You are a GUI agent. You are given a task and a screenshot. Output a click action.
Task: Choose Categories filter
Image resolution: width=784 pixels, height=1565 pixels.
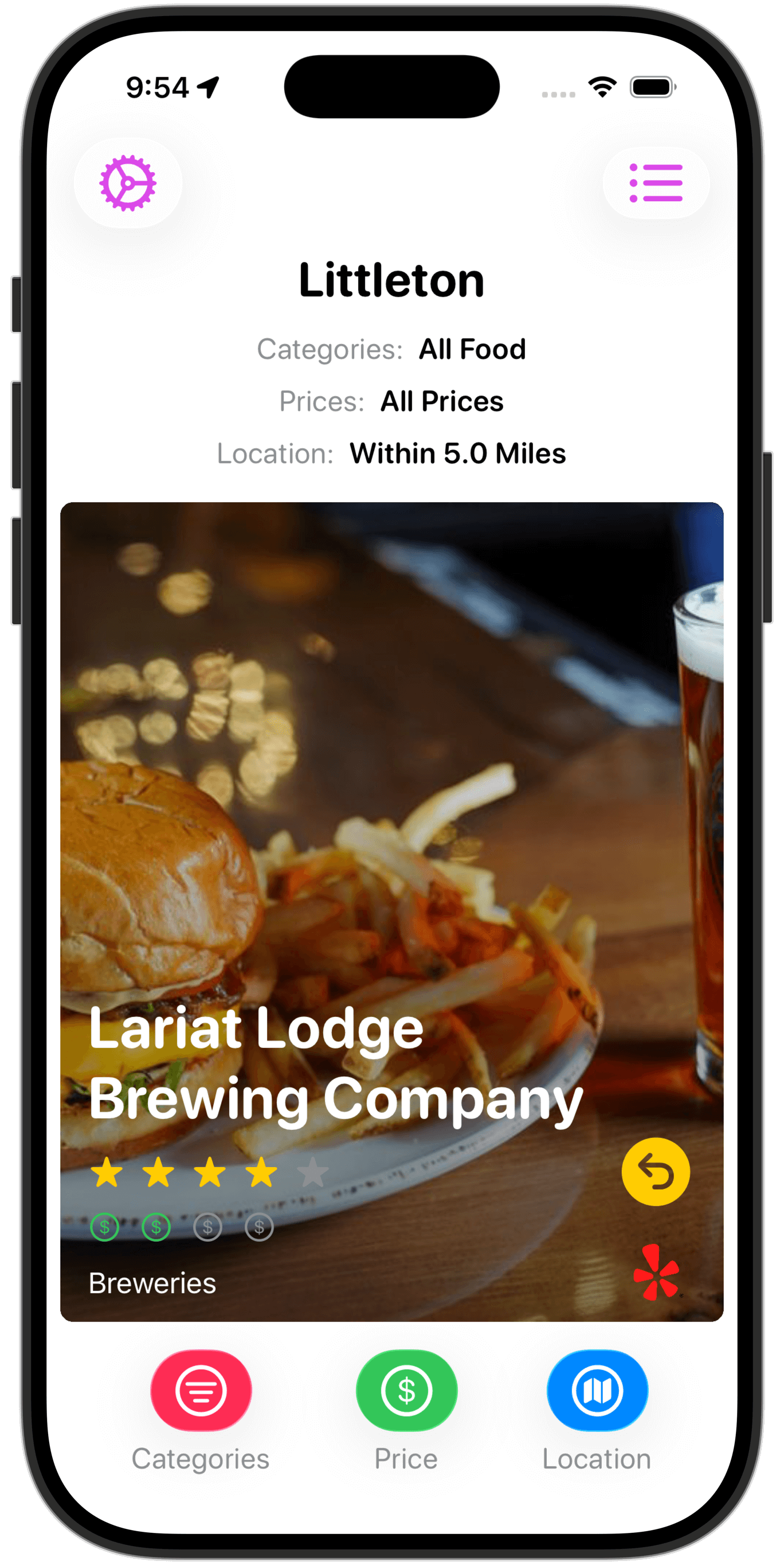(x=201, y=1391)
